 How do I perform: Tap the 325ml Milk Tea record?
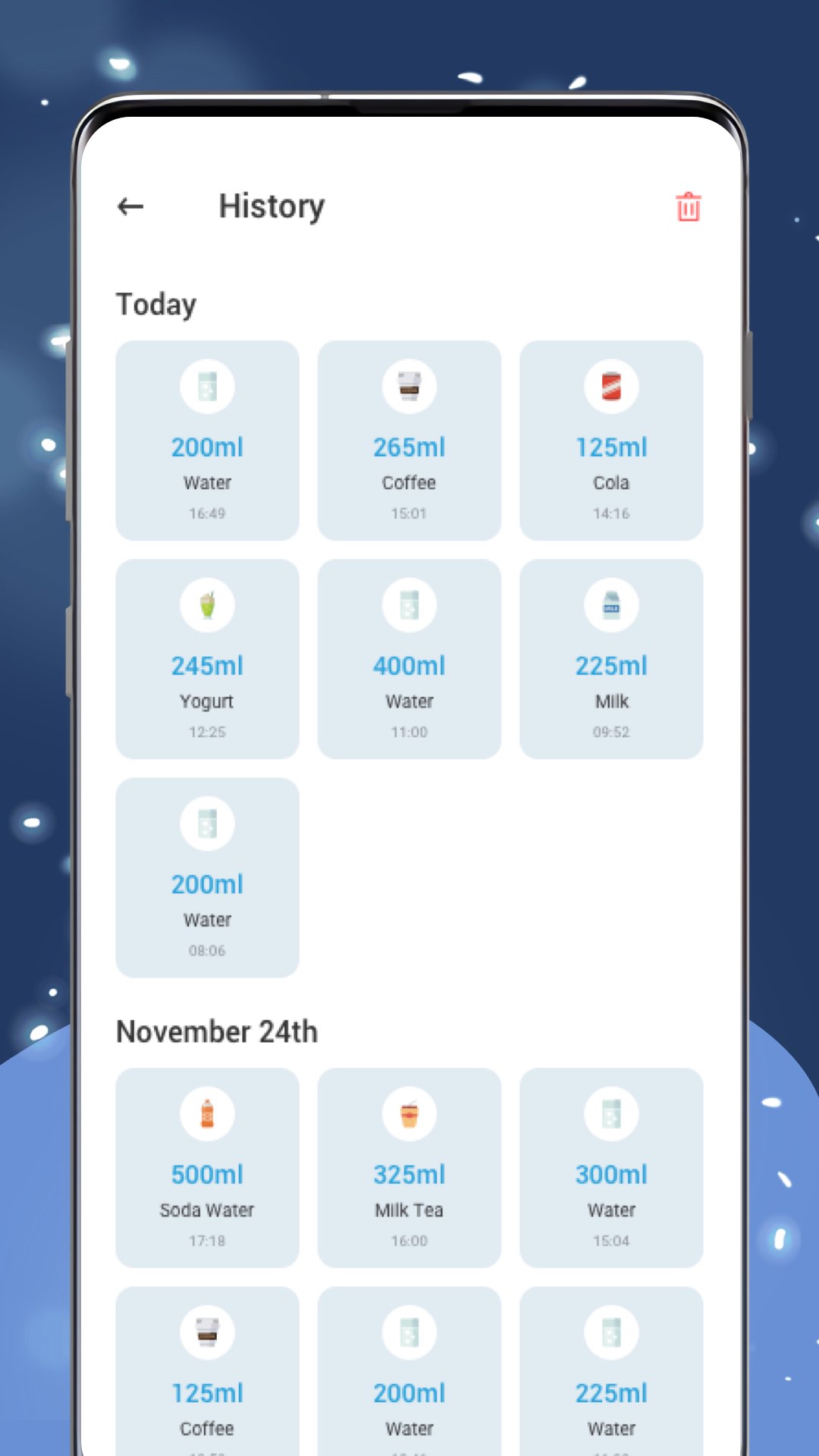[x=409, y=1169]
